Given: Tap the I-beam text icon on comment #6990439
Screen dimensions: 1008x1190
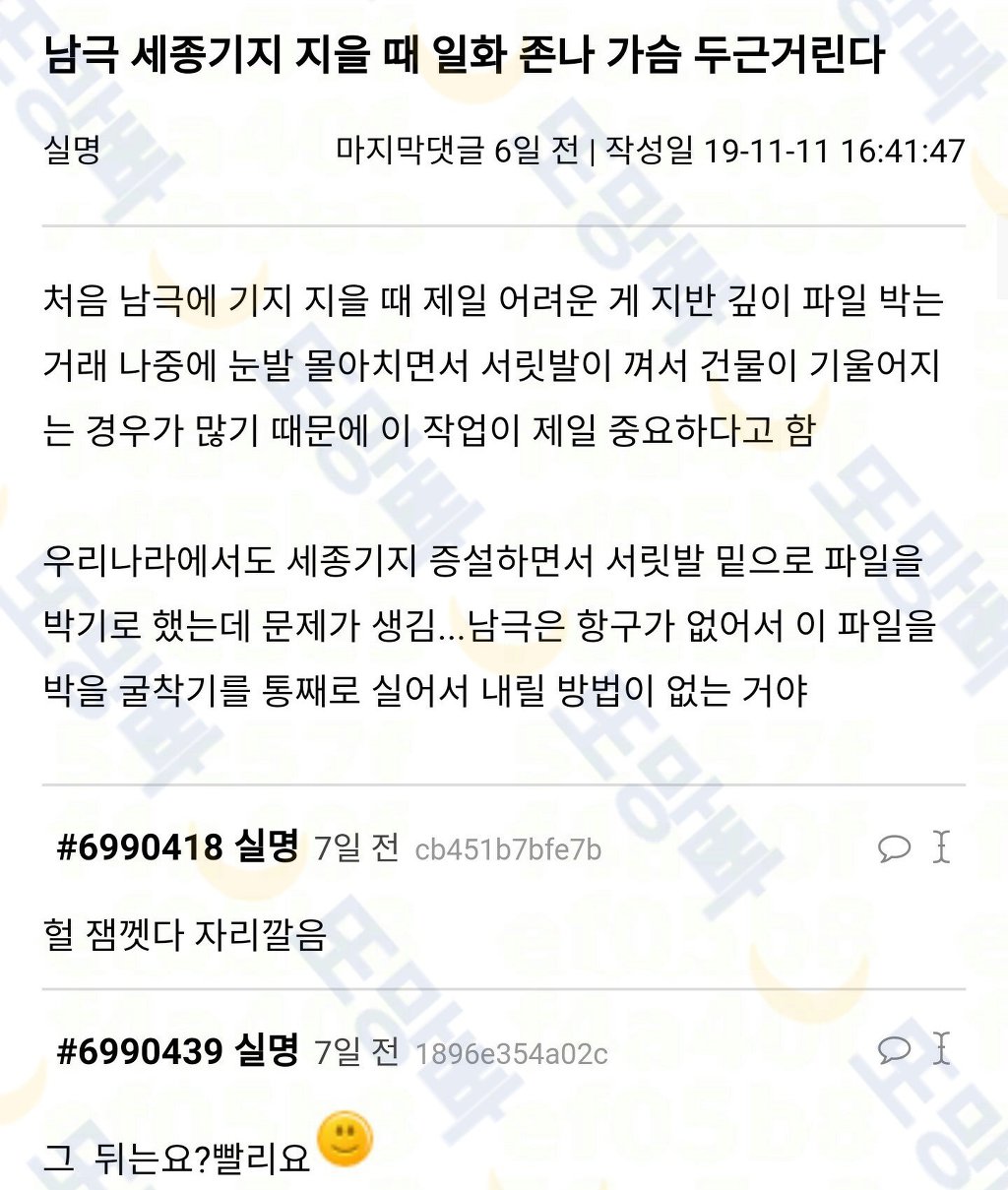Looking at the screenshot, I should [x=942, y=1050].
